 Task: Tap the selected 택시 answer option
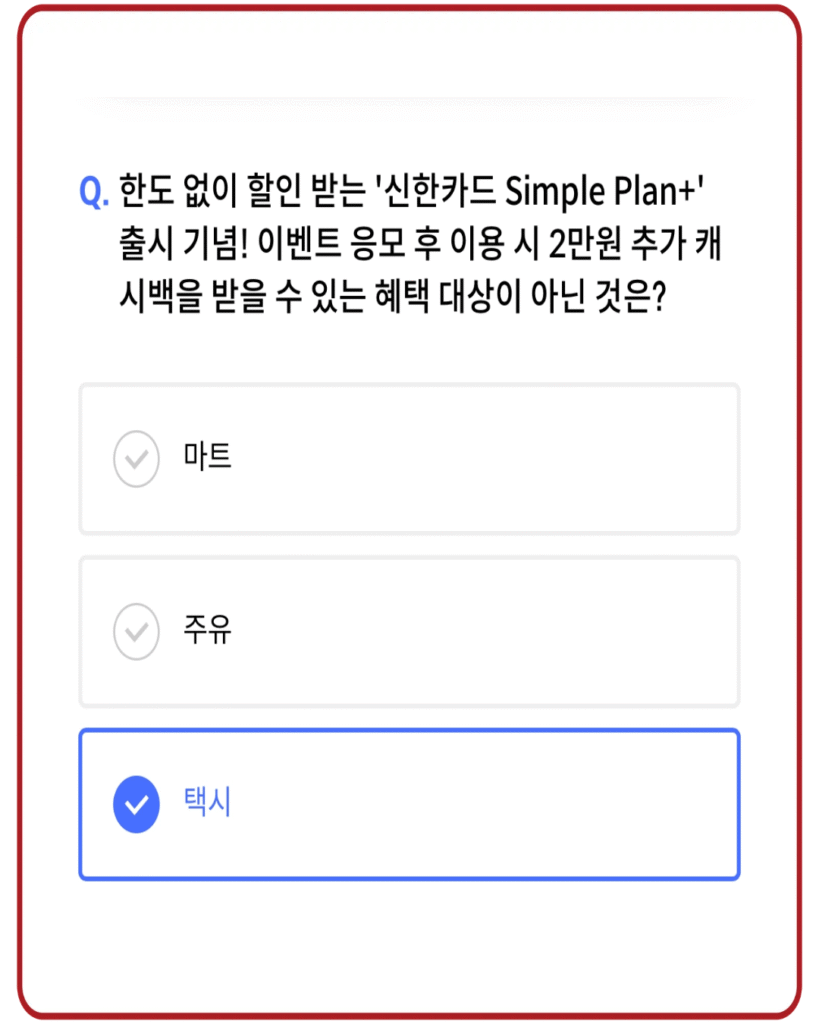point(409,804)
